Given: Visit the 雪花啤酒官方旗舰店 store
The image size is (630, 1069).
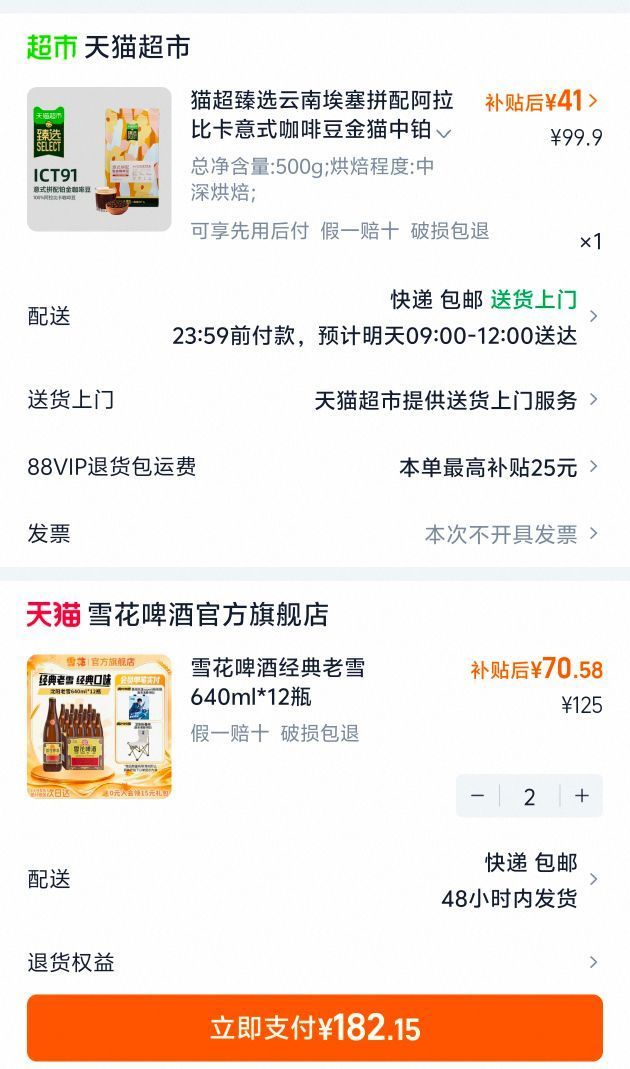Looking at the screenshot, I should (178, 614).
